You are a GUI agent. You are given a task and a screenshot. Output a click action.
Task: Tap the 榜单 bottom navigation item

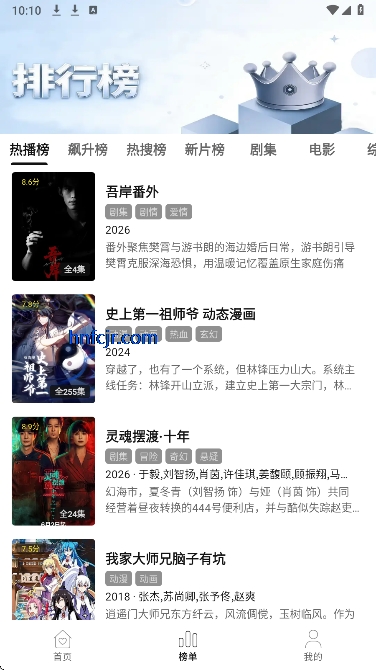click(188, 646)
